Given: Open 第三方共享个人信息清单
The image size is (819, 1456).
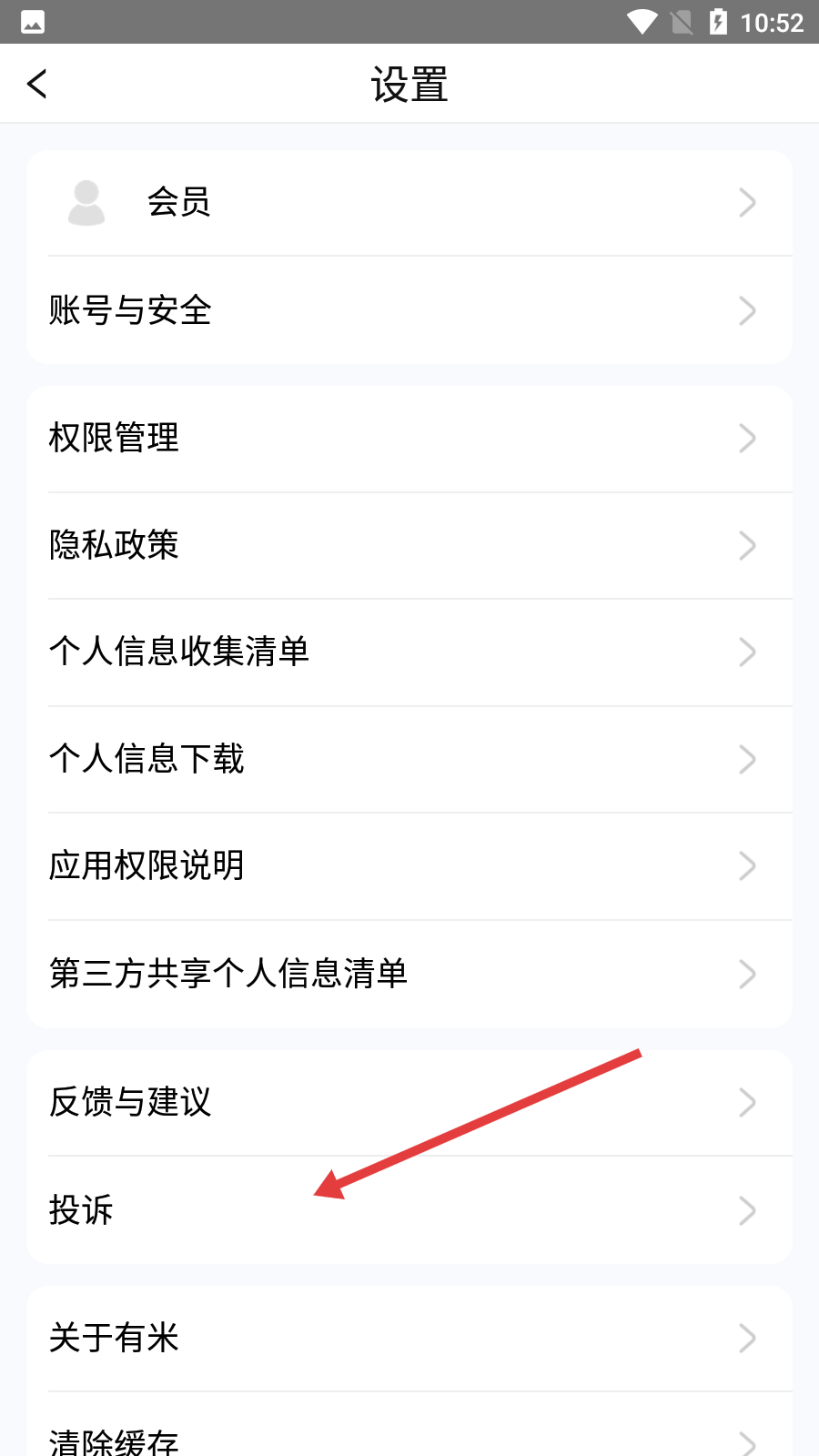Looking at the screenshot, I should (x=409, y=974).
